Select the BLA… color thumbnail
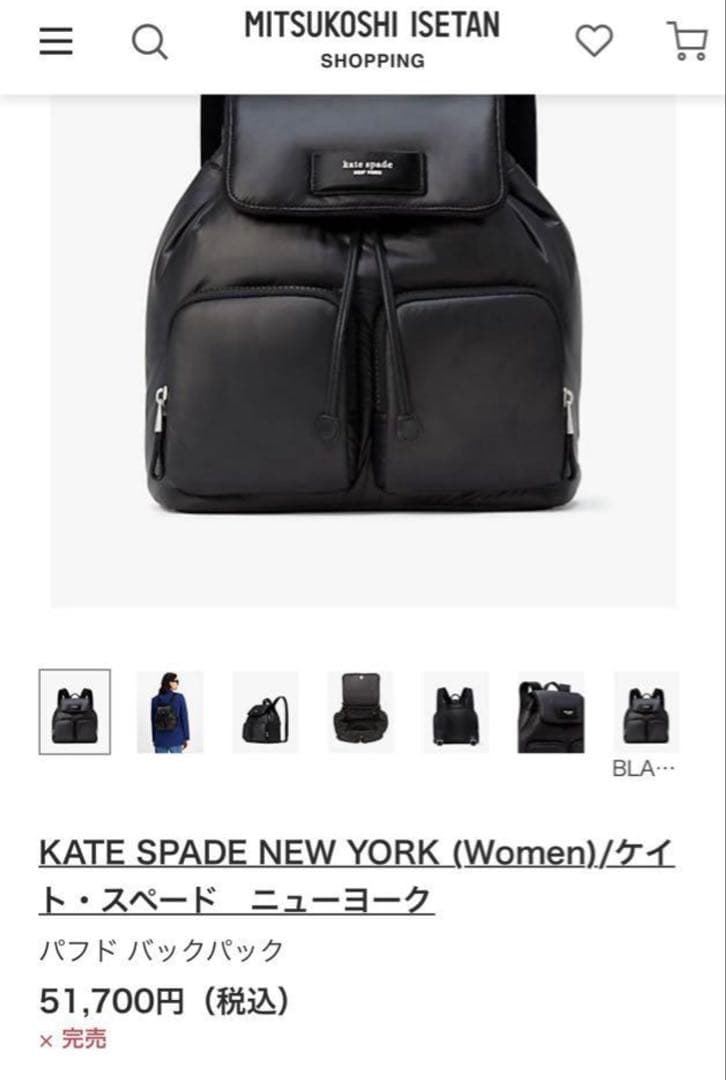Viewport: 726px width, 1080px height. pyautogui.click(x=645, y=713)
